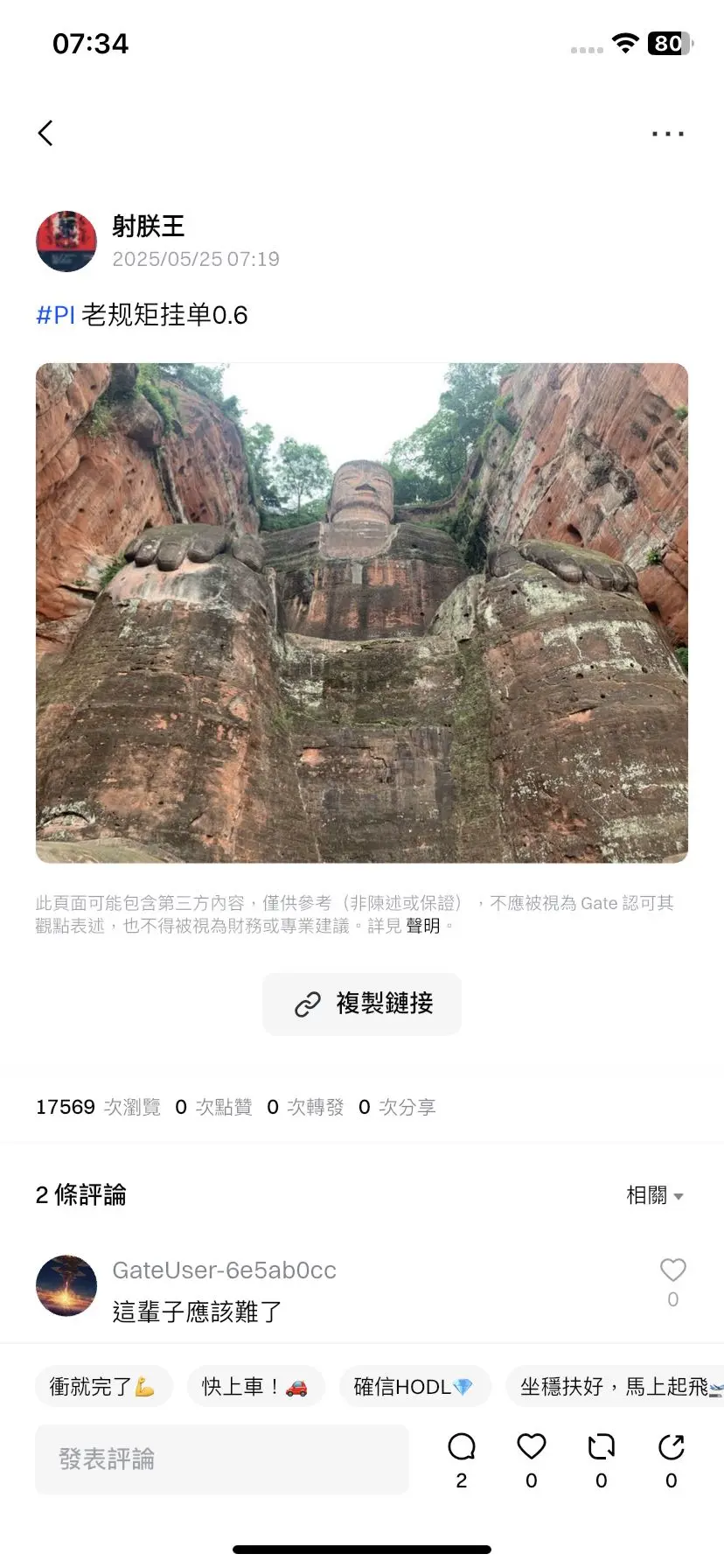
Task: Like GateUser-6e5ab0cc's comment with the heart
Action: click(672, 1270)
